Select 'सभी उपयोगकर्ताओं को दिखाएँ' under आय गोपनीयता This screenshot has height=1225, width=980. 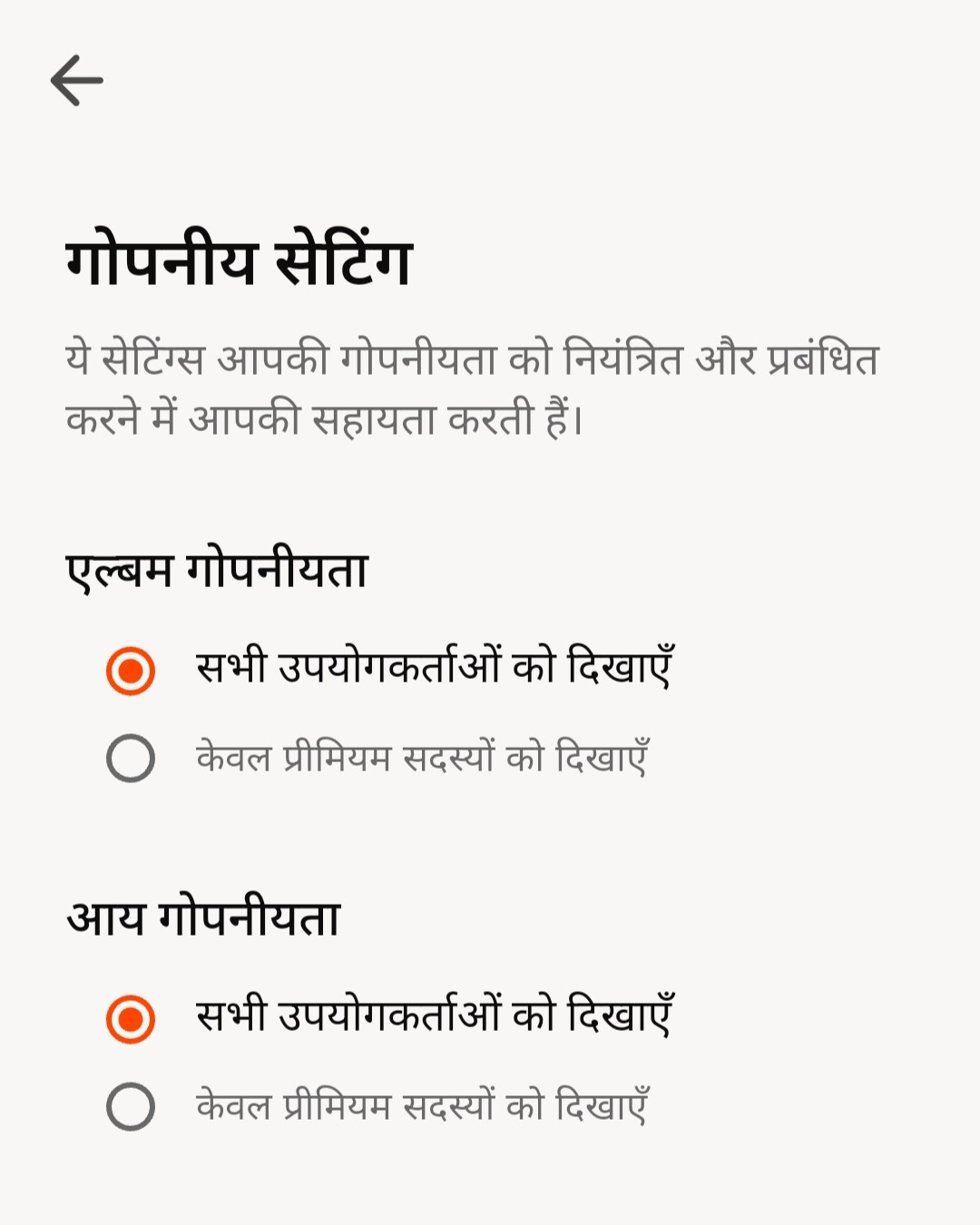coord(131,1019)
